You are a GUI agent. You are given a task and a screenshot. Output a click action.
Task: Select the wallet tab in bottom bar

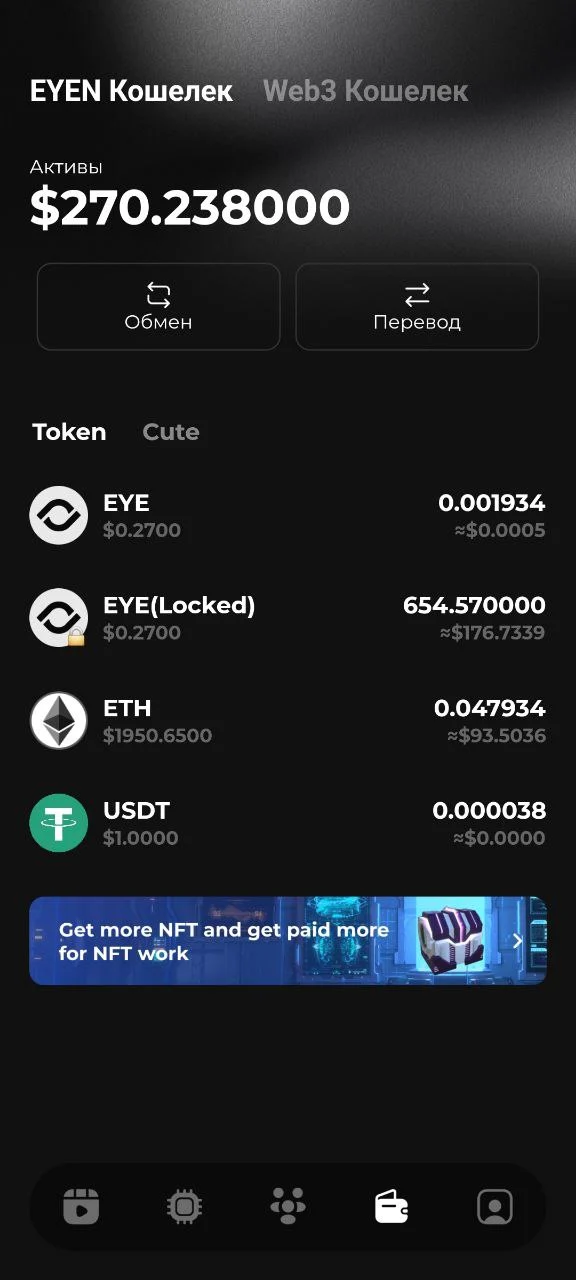[391, 1207]
